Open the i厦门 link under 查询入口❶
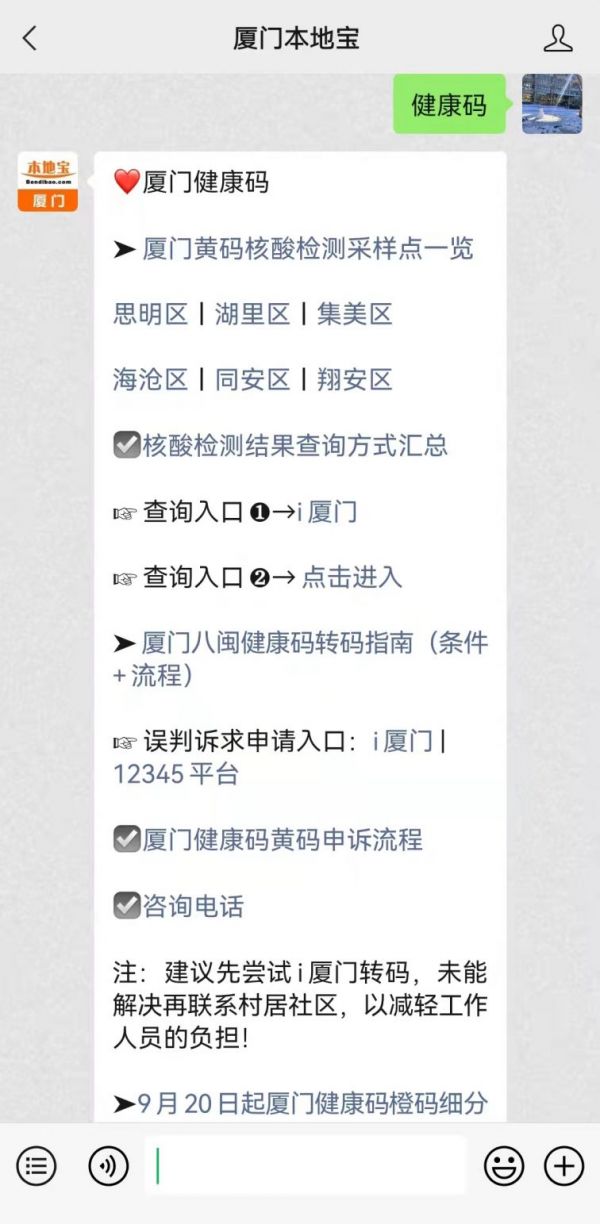This screenshot has height=1224, width=600. pyautogui.click(x=327, y=512)
